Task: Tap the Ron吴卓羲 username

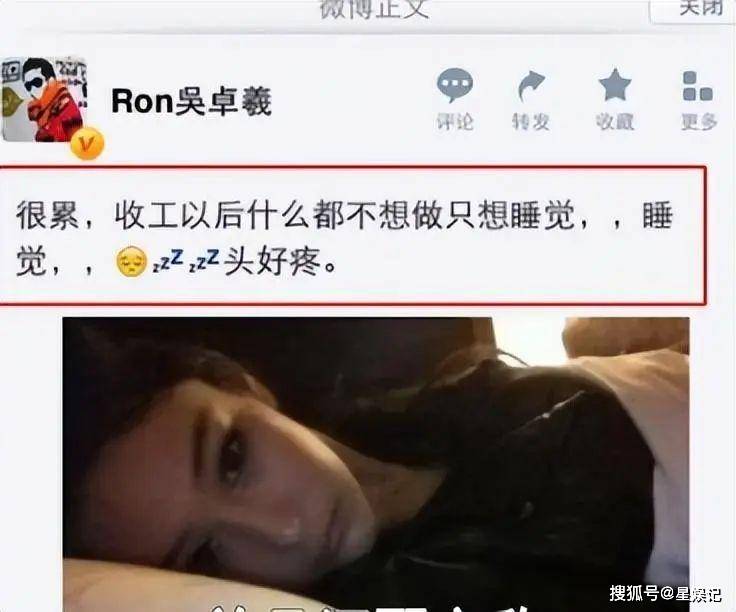Action: pyautogui.click(x=191, y=101)
